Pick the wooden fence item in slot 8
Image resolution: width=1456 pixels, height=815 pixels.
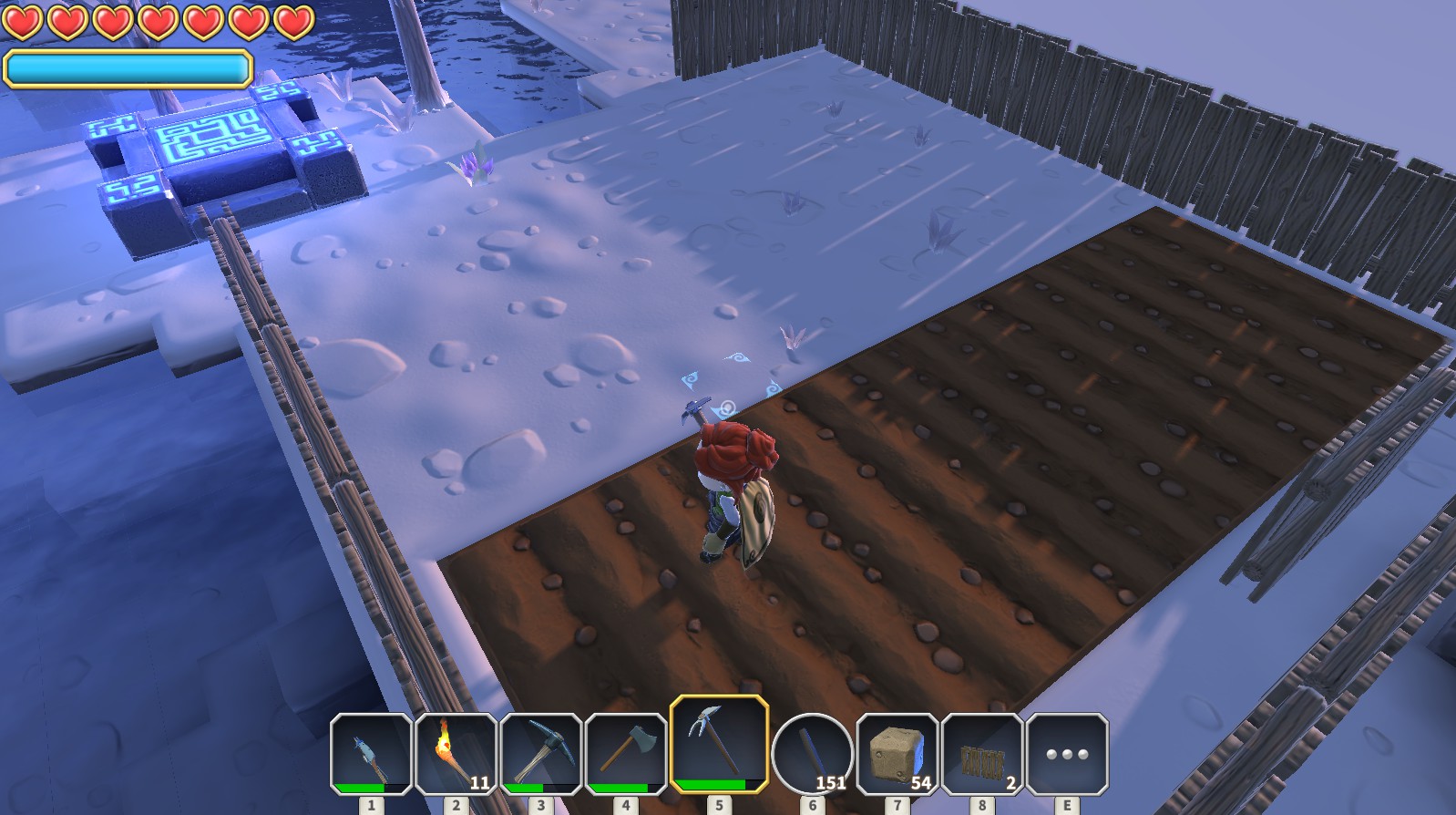(x=981, y=753)
